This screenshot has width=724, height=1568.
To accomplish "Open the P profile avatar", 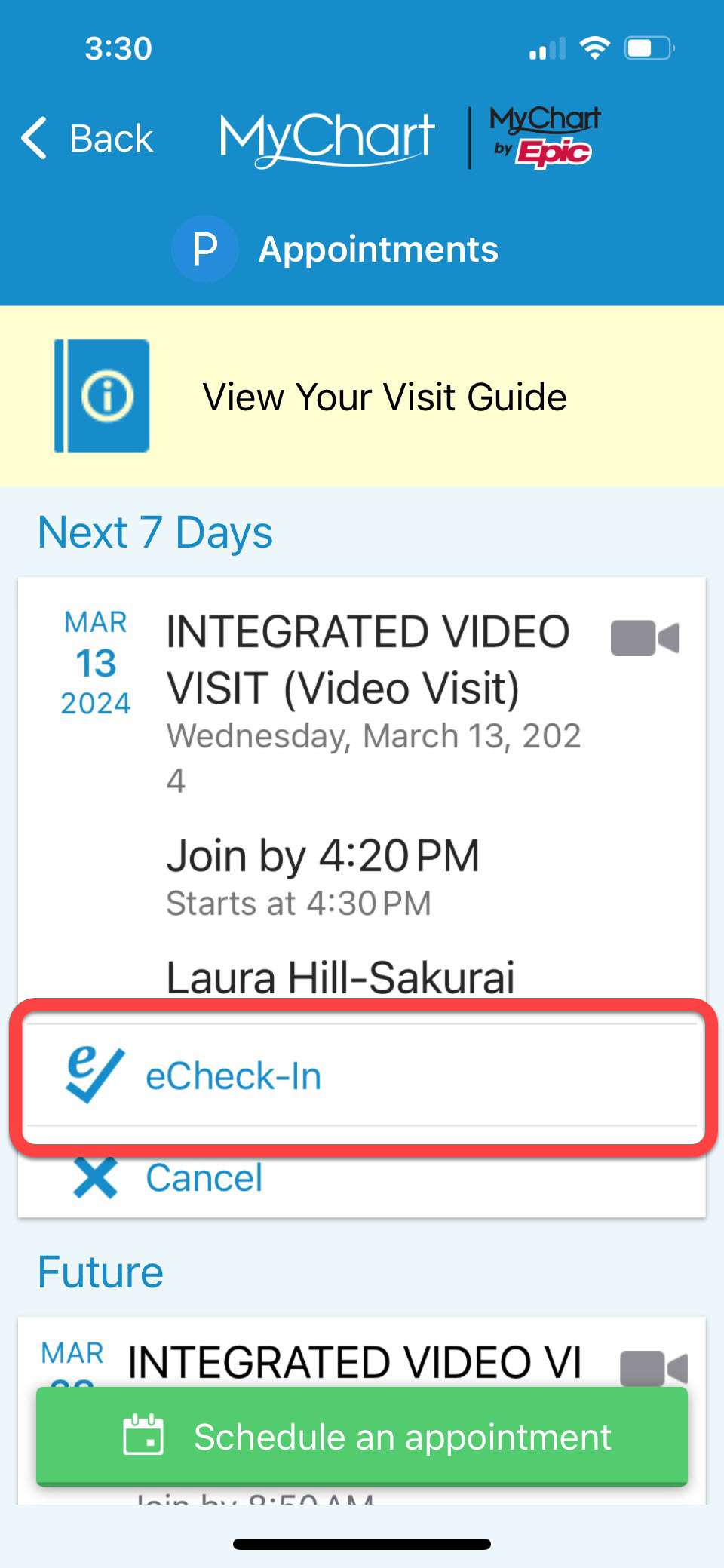I will point(204,249).
